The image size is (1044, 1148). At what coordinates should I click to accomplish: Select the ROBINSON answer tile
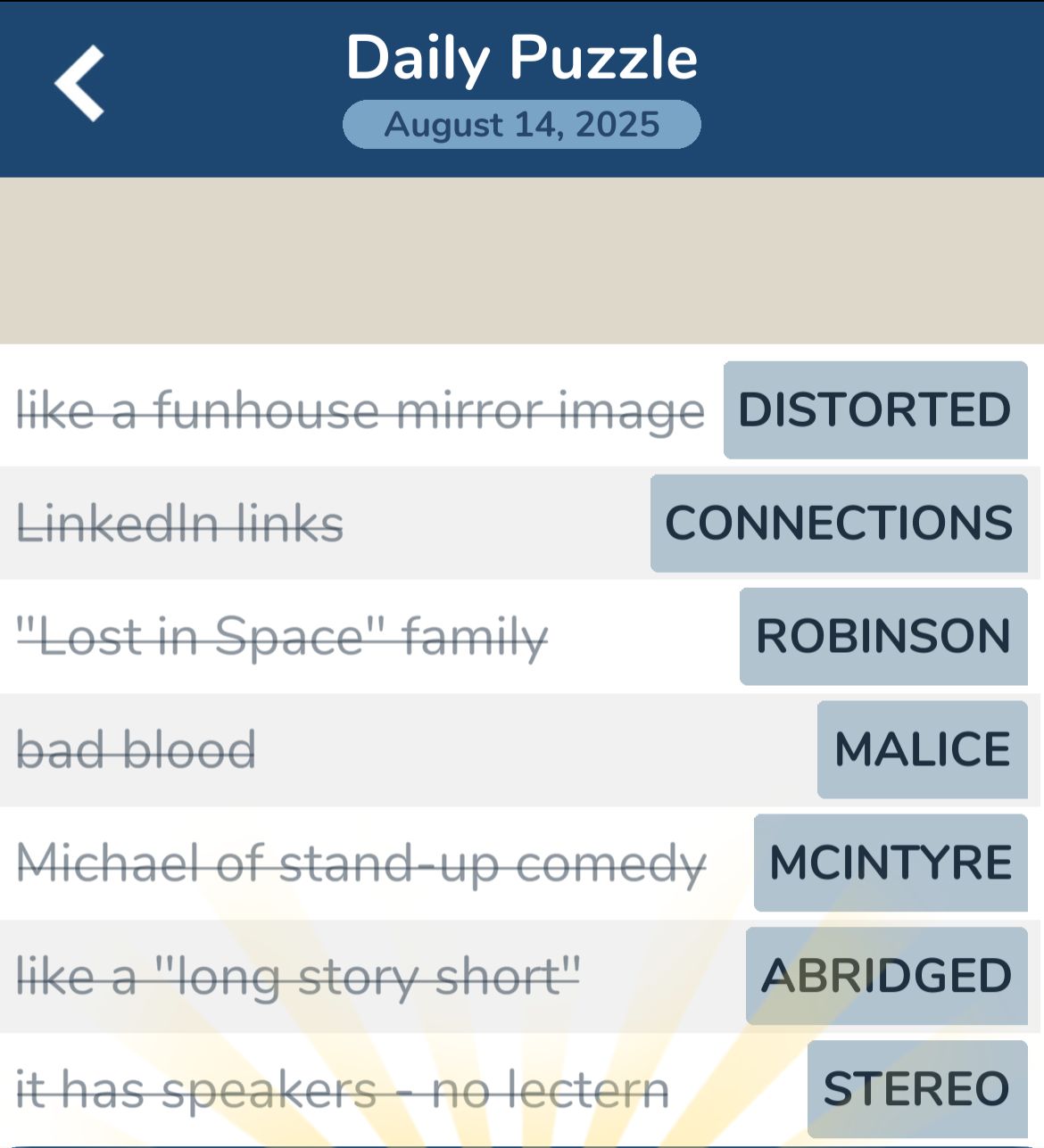coord(882,637)
